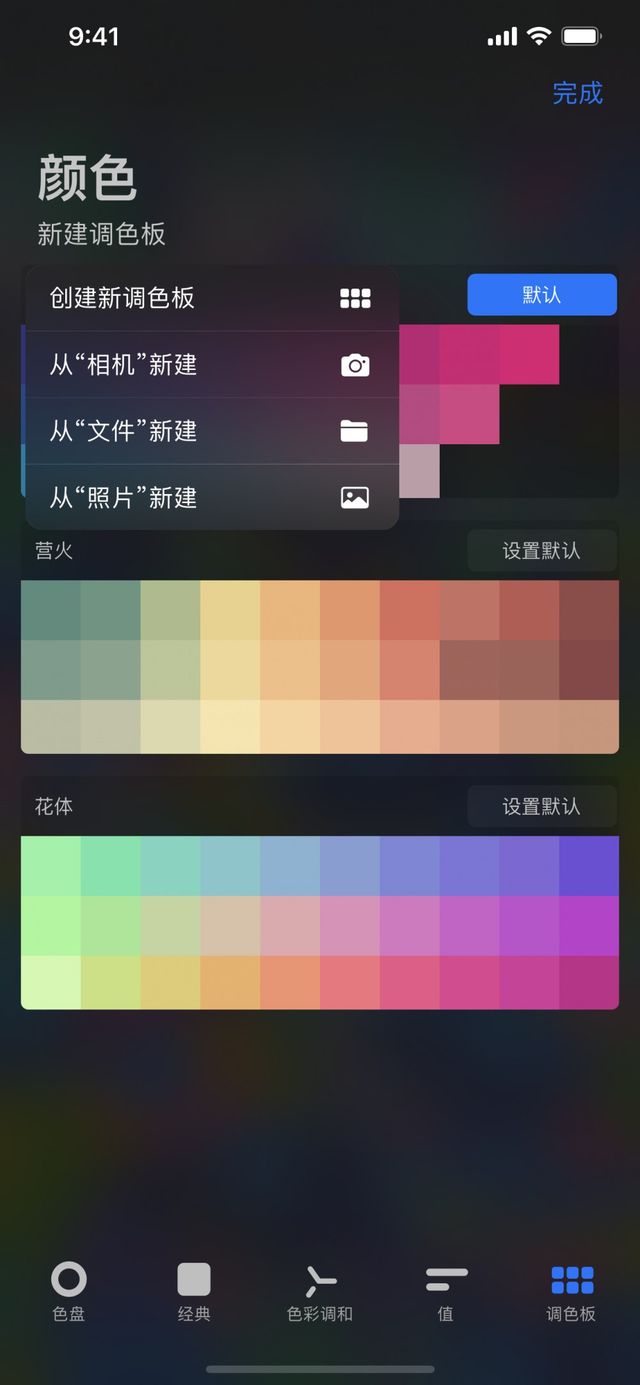Image resolution: width=640 pixels, height=1385 pixels.
Task: Set 花体 palette as default
Action: pos(541,806)
